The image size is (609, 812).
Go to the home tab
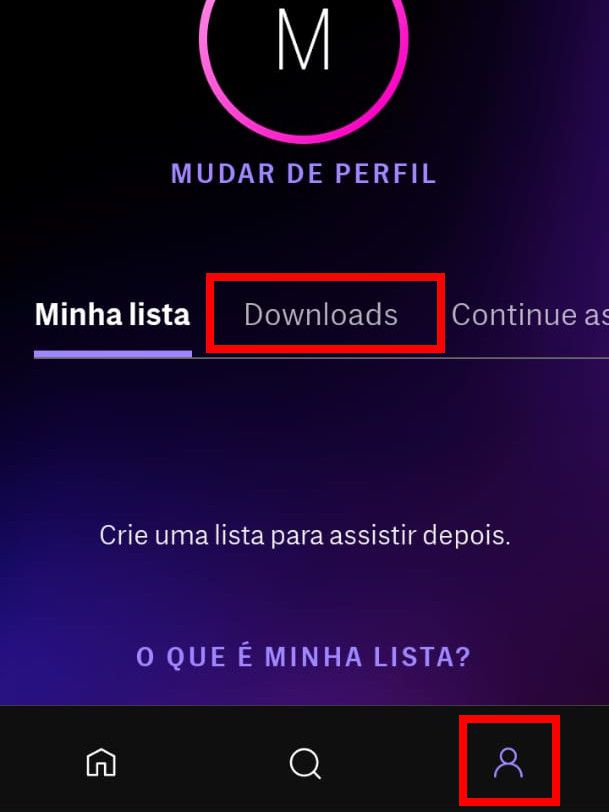point(101,762)
